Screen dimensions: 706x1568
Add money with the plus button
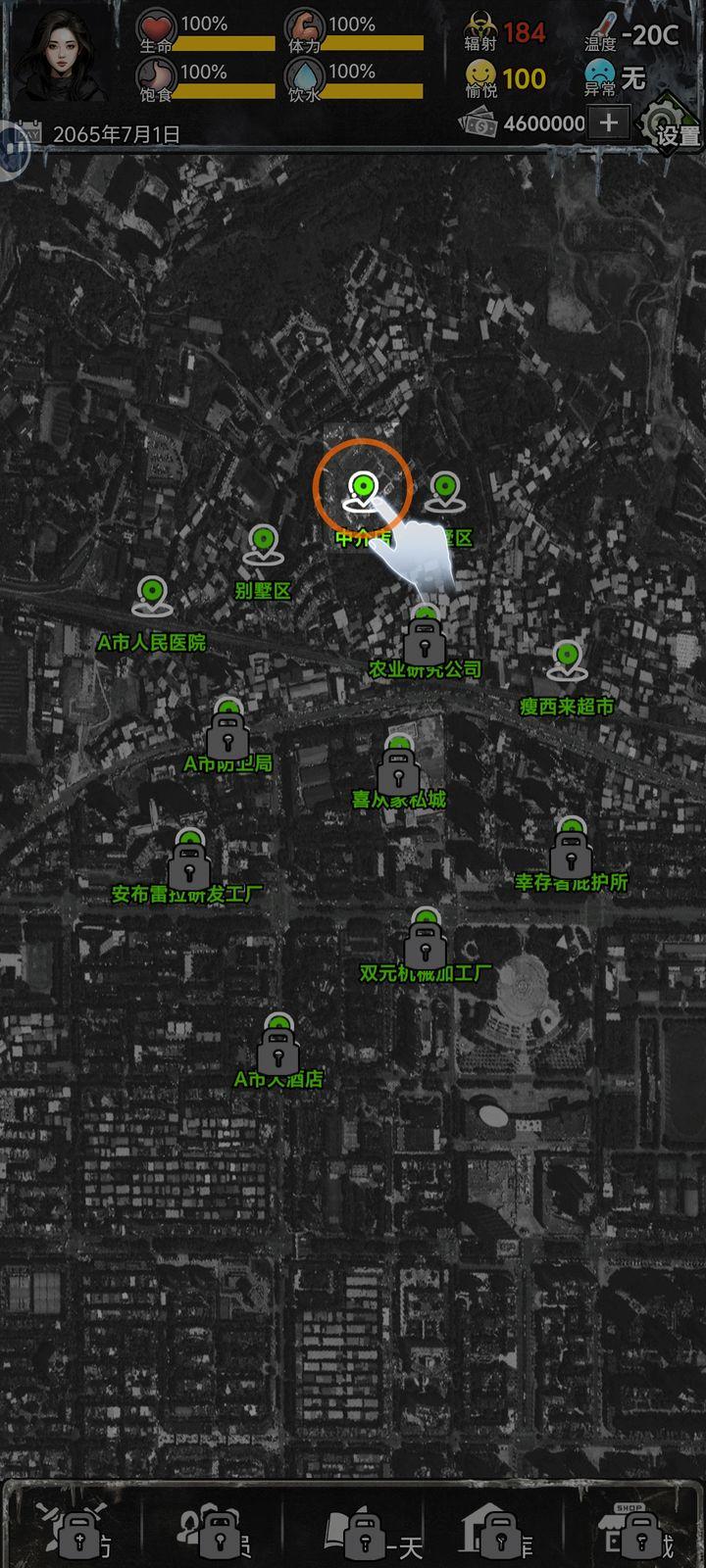point(609,123)
